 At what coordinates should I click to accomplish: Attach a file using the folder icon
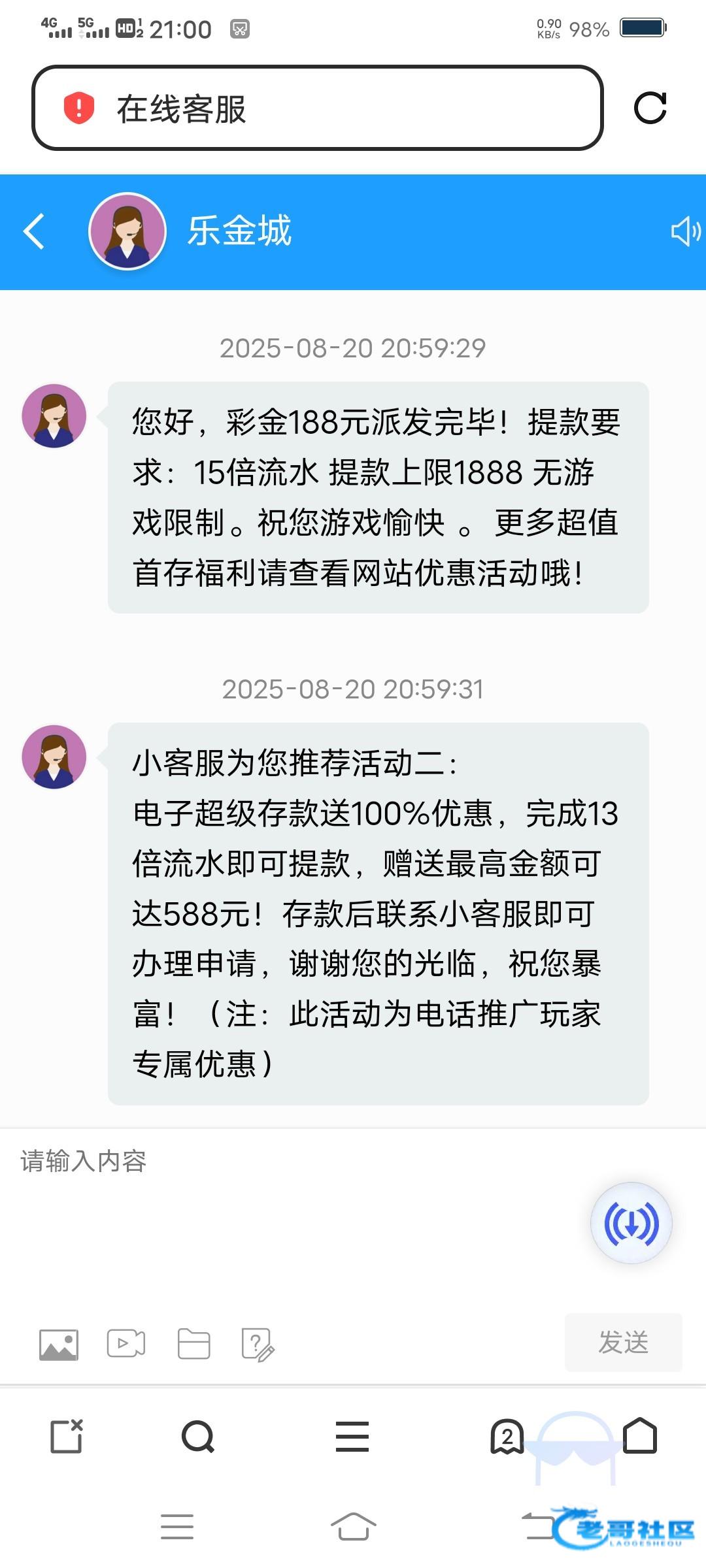(x=194, y=1344)
